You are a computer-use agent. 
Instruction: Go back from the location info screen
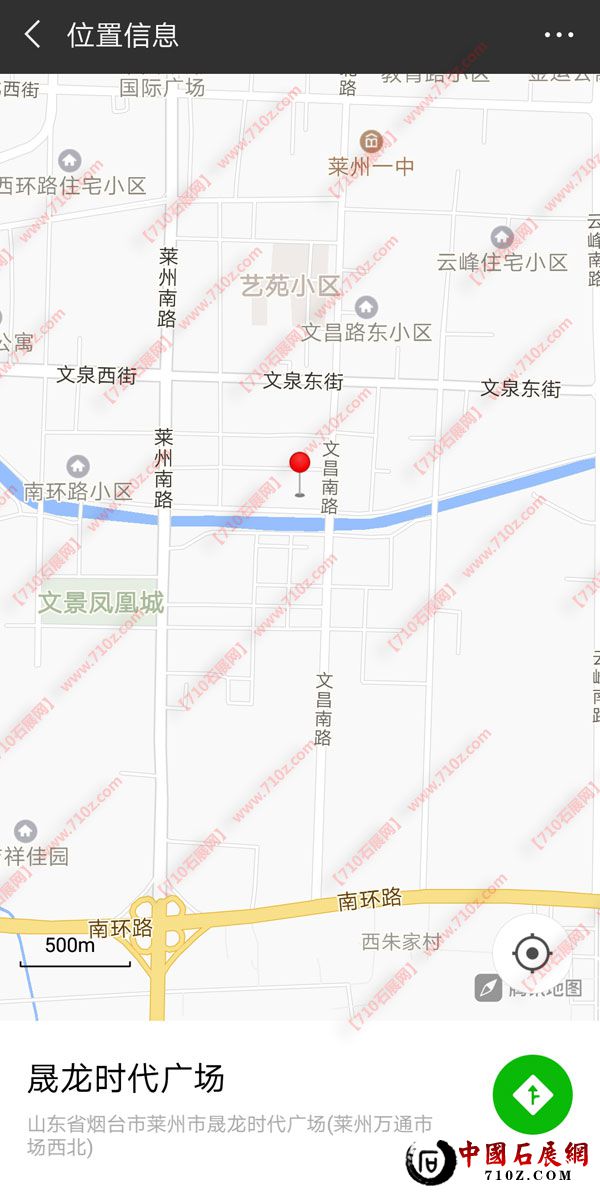coord(33,35)
